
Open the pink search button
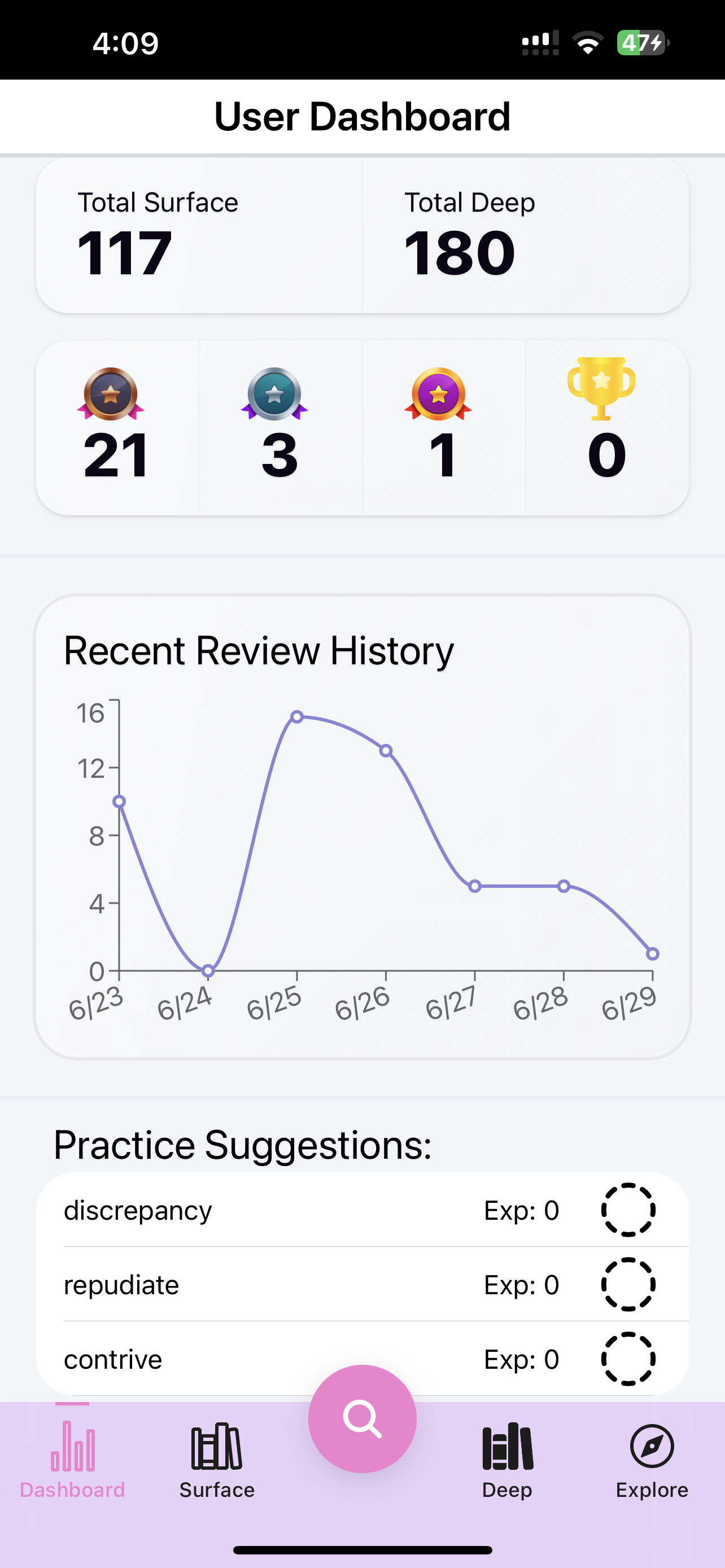click(362, 1418)
